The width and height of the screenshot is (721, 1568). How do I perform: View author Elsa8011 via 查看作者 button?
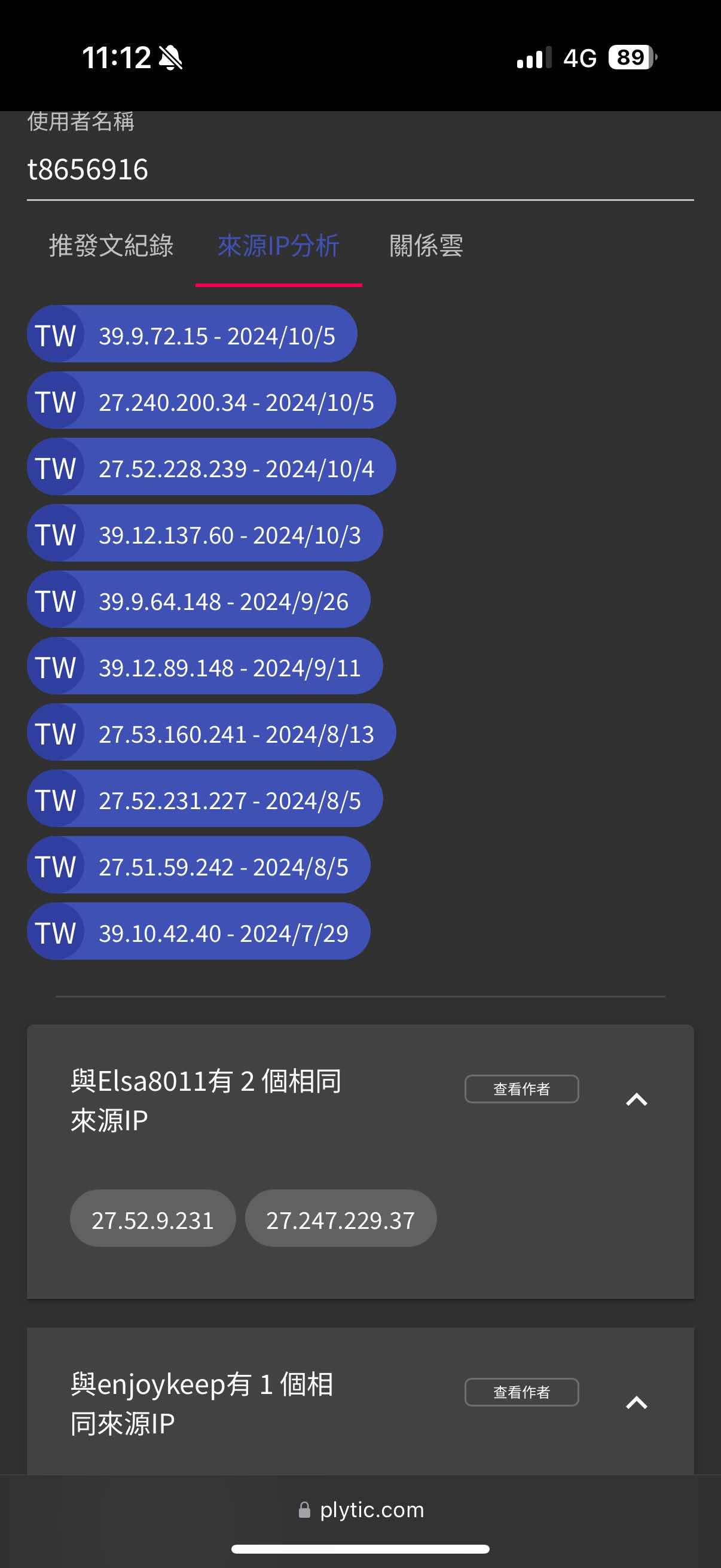point(521,1089)
